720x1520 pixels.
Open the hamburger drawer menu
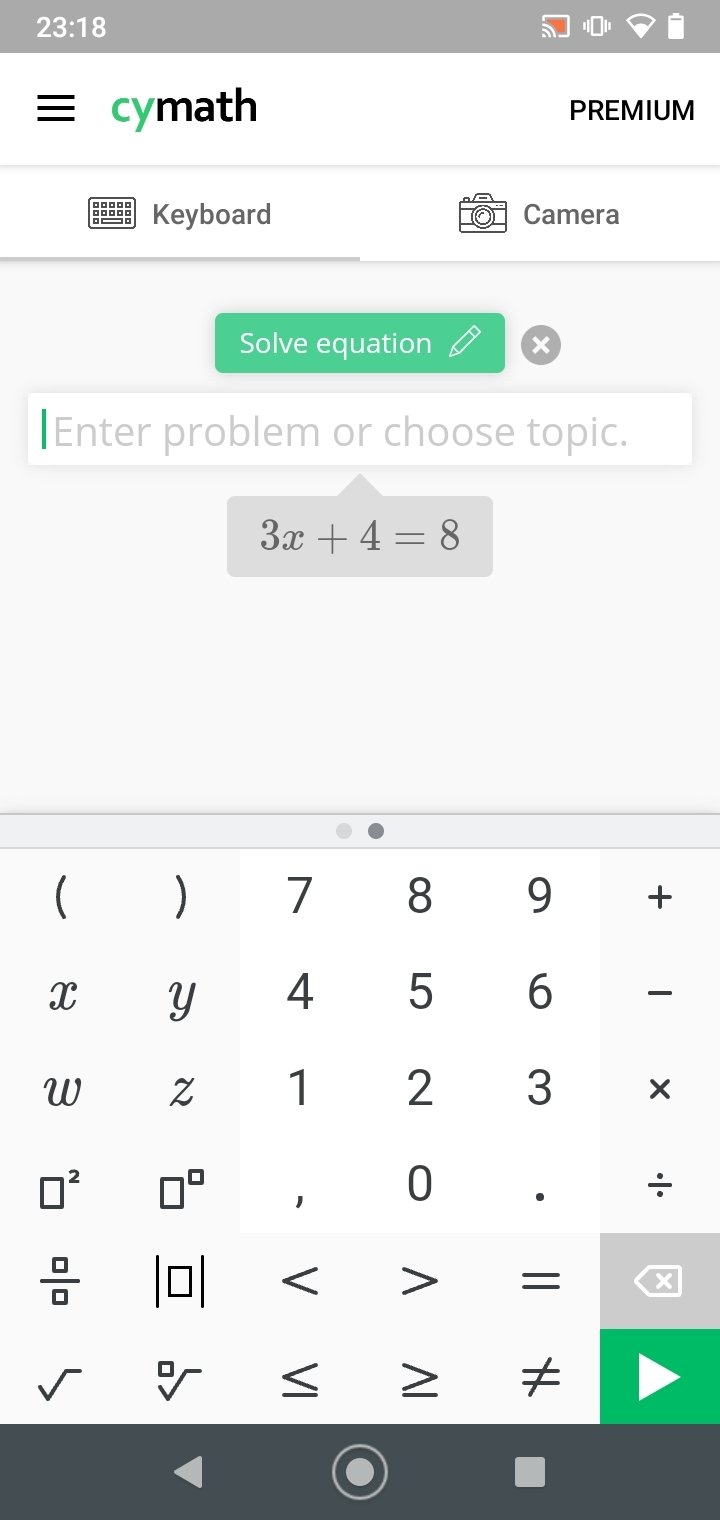pyautogui.click(x=56, y=109)
